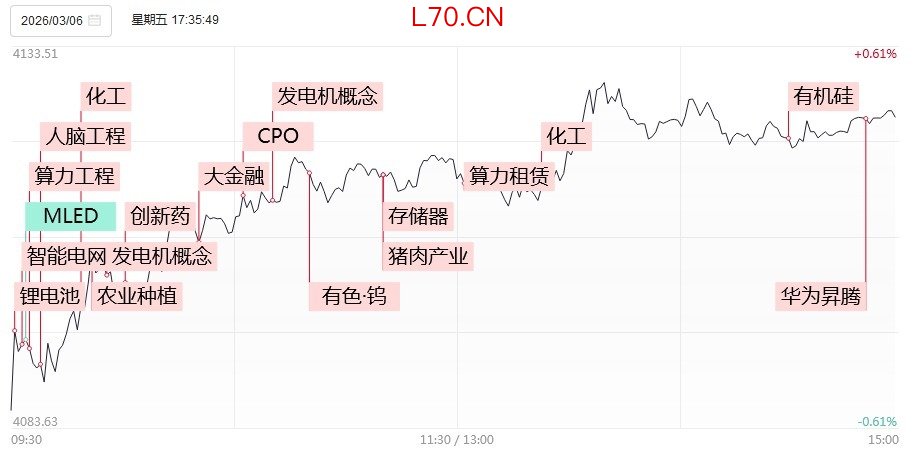Open the 智能电网 tag

coord(64,255)
